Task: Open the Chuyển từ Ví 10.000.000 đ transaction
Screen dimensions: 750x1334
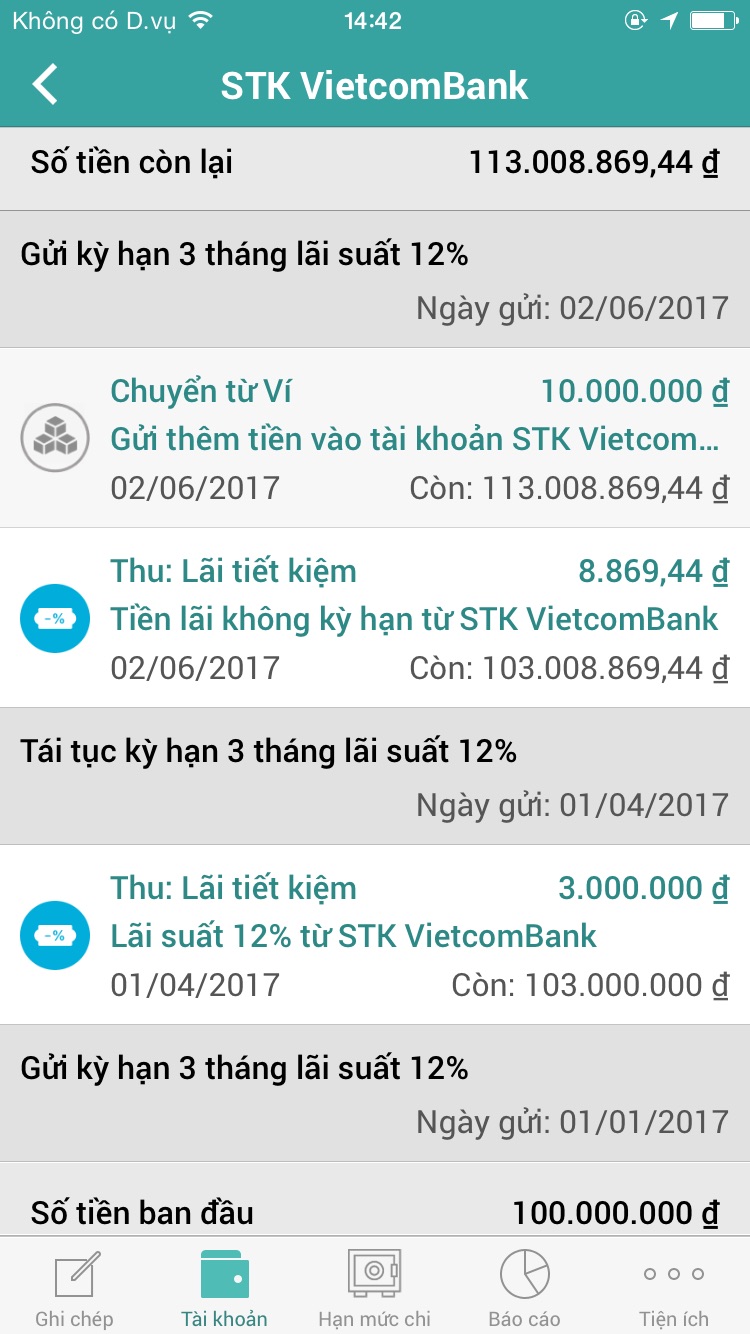Action: point(375,438)
